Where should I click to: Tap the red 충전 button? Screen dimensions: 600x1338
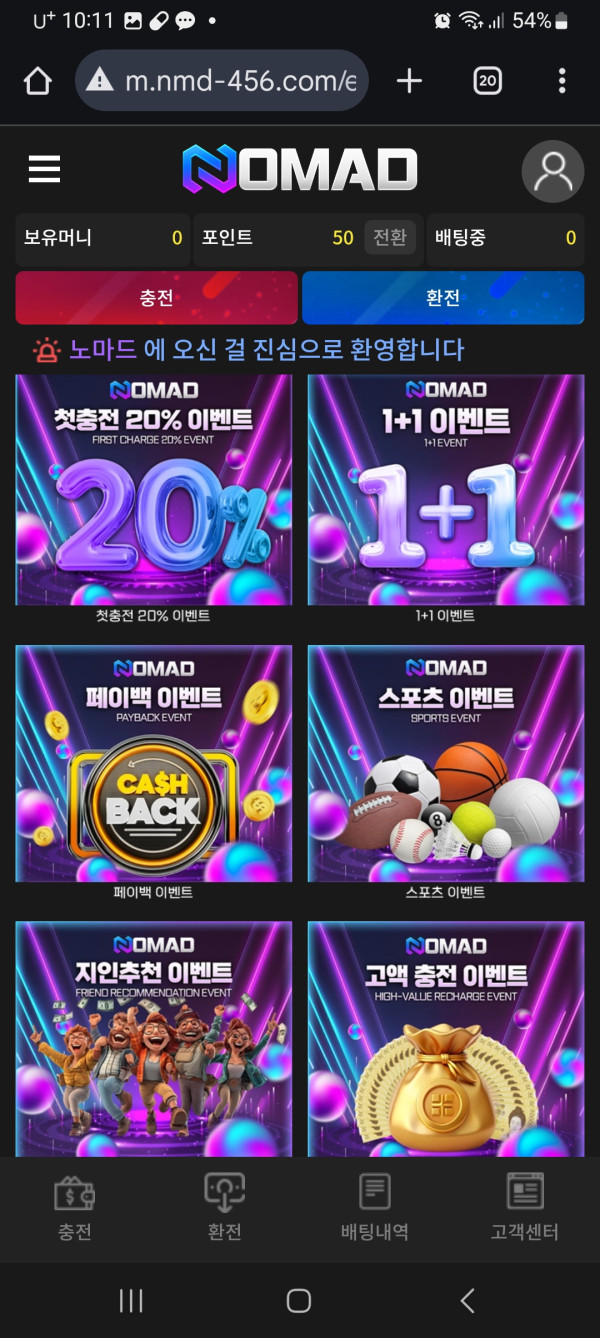click(157, 298)
